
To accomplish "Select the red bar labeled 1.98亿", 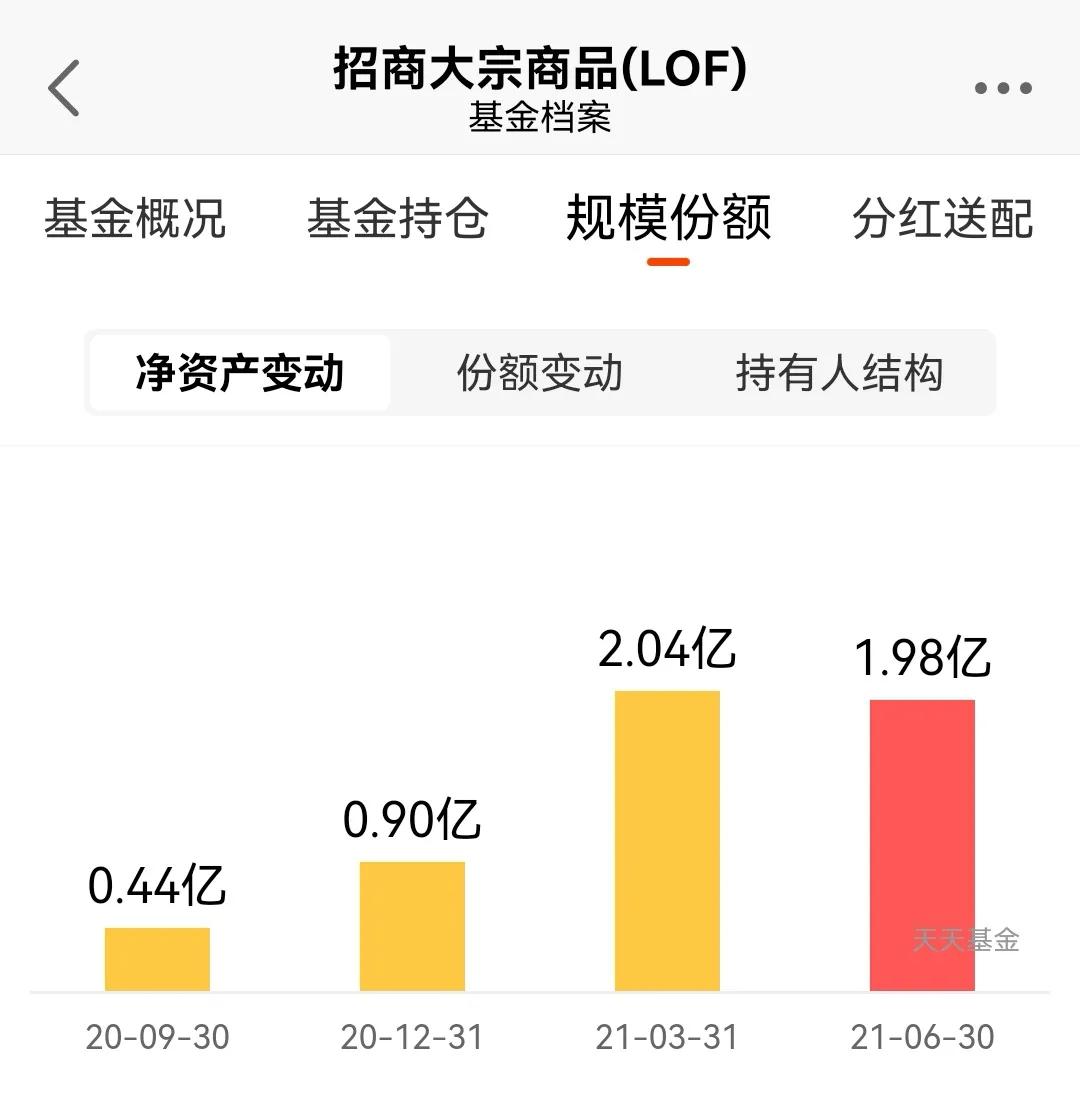I will pos(923,845).
